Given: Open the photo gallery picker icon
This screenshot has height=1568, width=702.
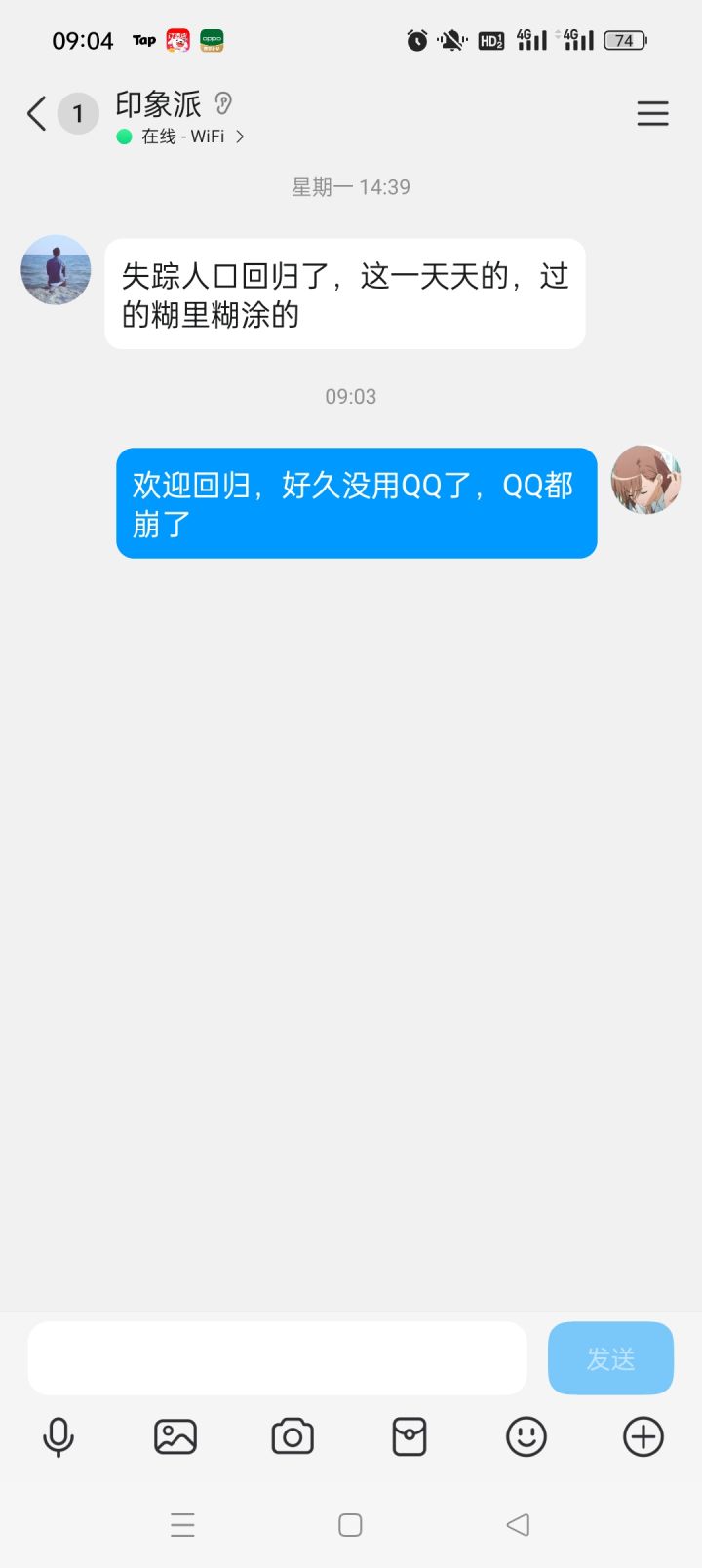Looking at the screenshot, I should click(175, 1436).
